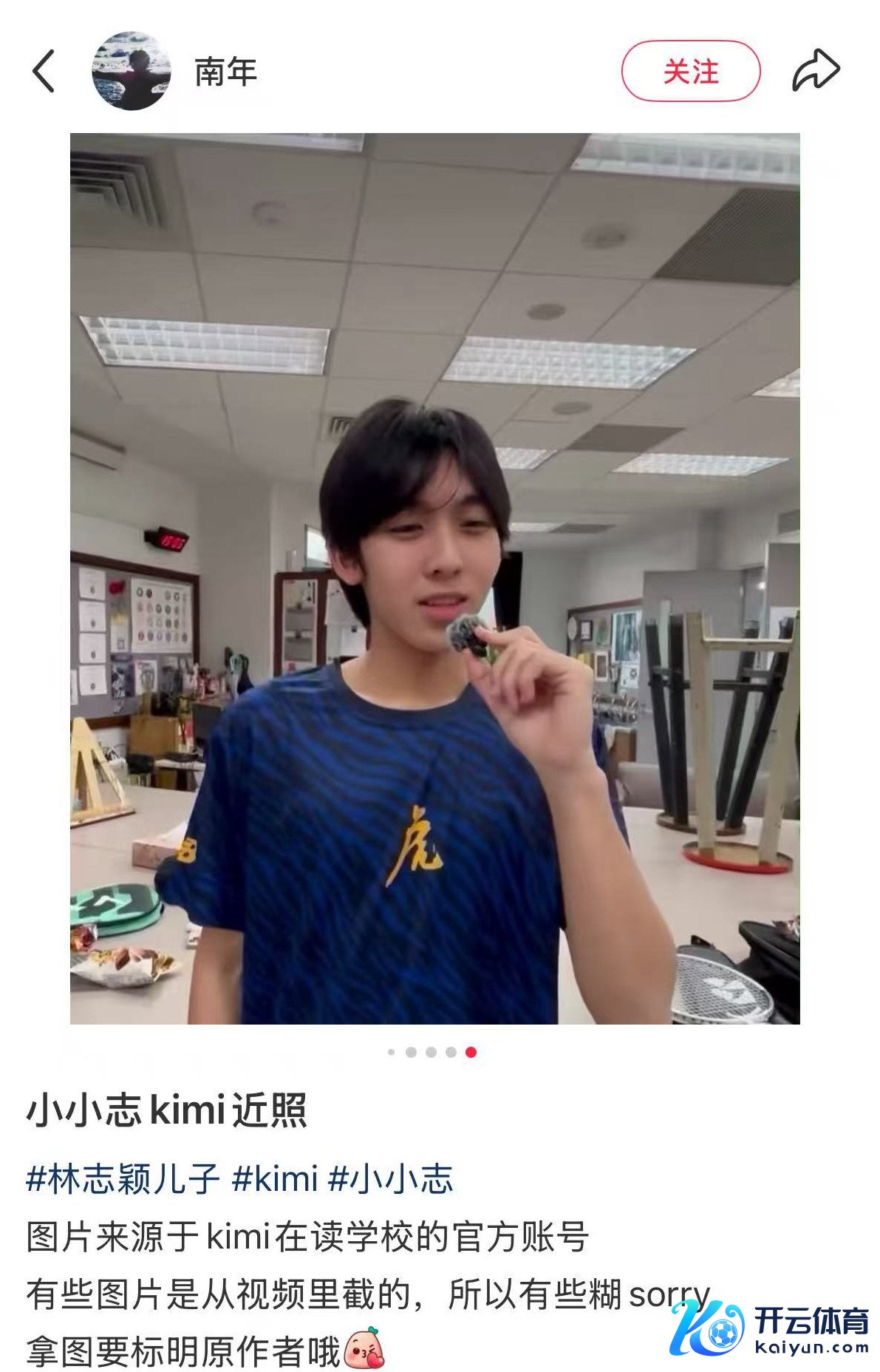Open 南年's profile avatar
This screenshot has height=1372, width=880.
point(131,71)
